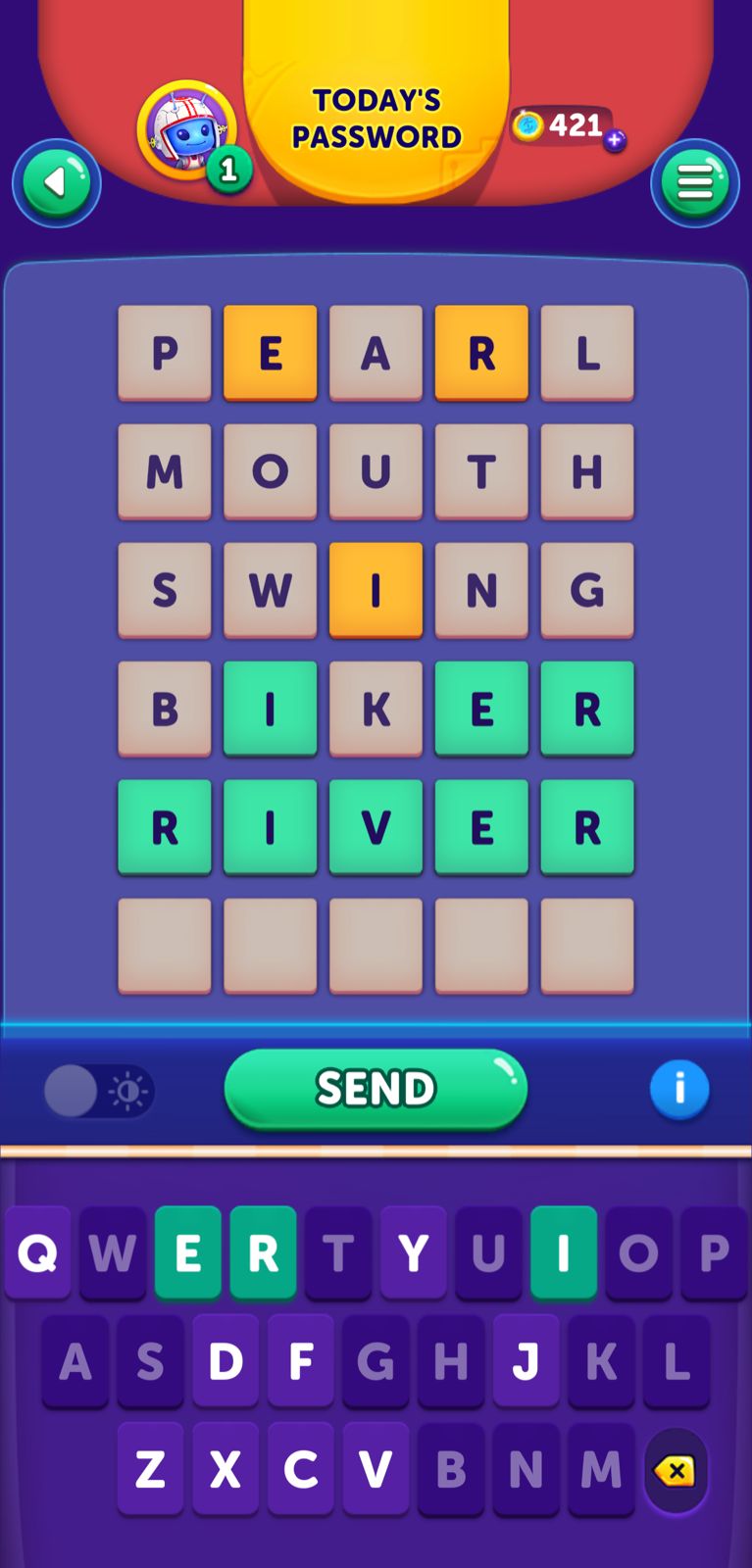Open the blue info button
The height and width of the screenshot is (1568, 752).
click(678, 1089)
